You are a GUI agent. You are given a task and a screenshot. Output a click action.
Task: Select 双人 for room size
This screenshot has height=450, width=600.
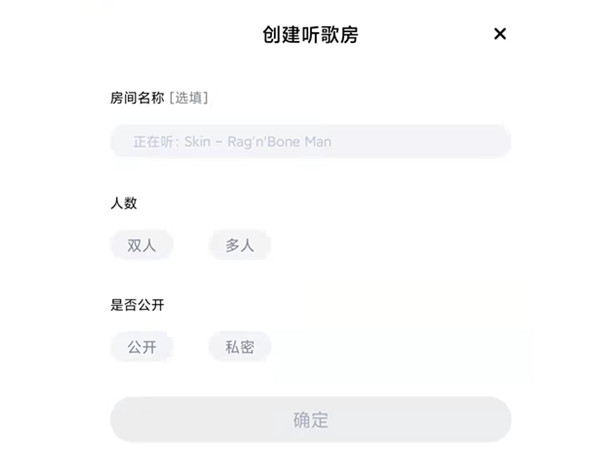point(142,245)
